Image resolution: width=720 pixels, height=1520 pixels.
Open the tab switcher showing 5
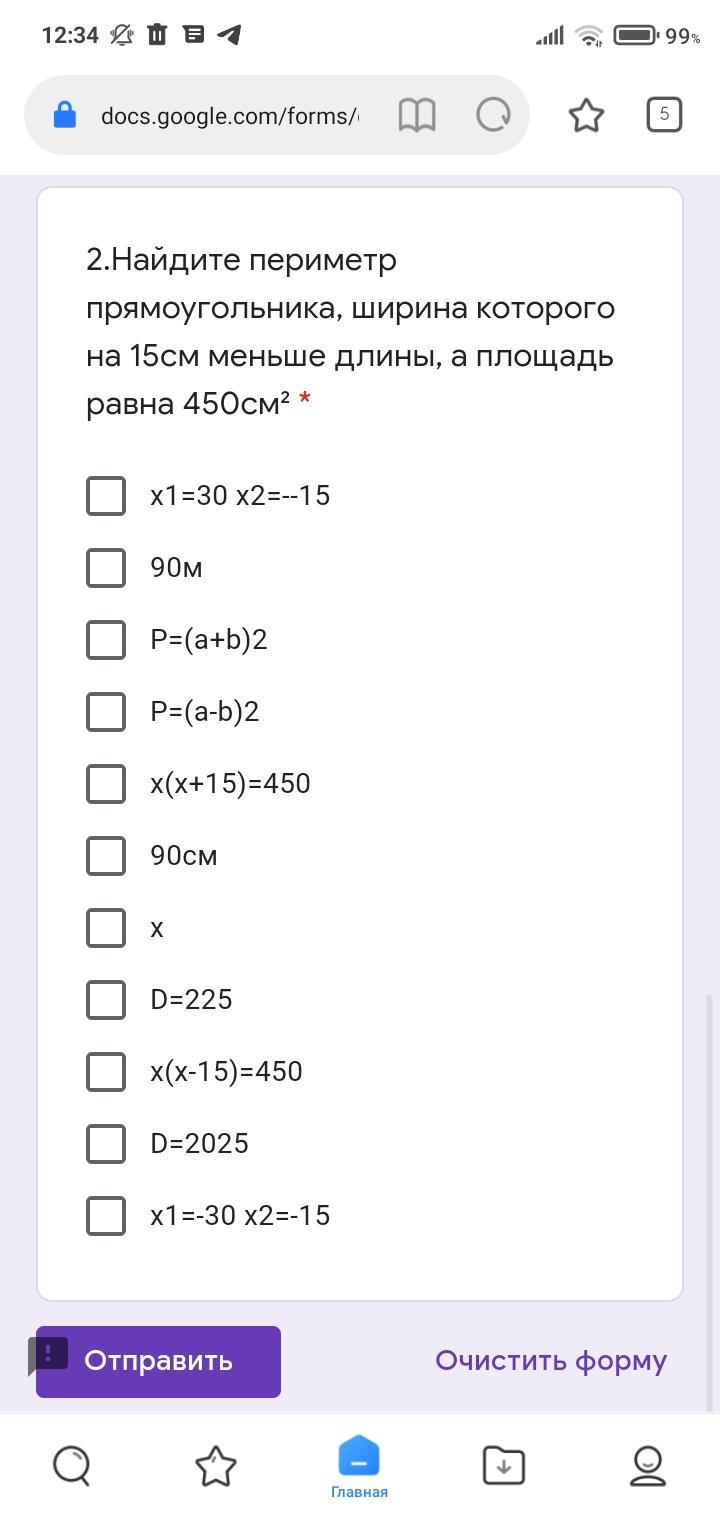click(x=664, y=115)
